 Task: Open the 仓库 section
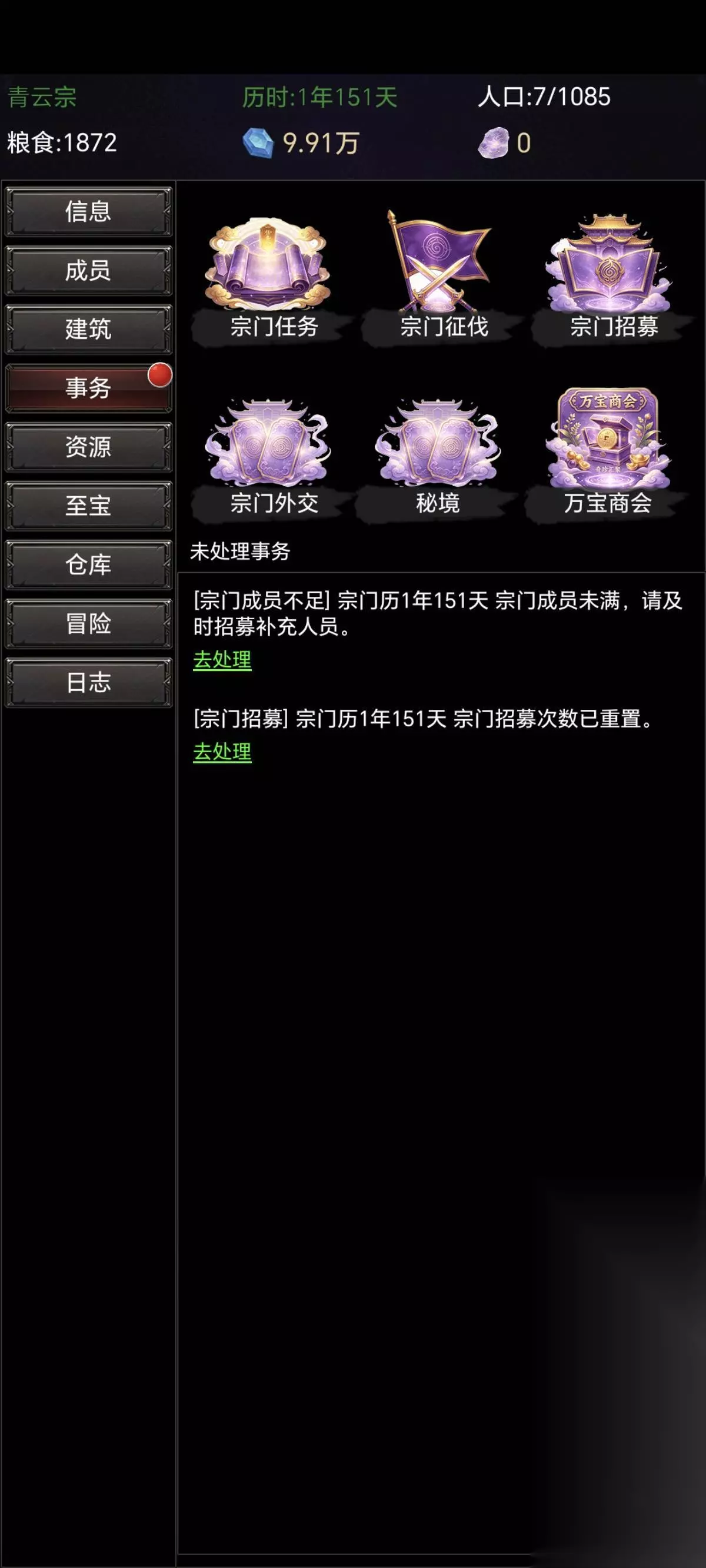[x=88, y=565]
